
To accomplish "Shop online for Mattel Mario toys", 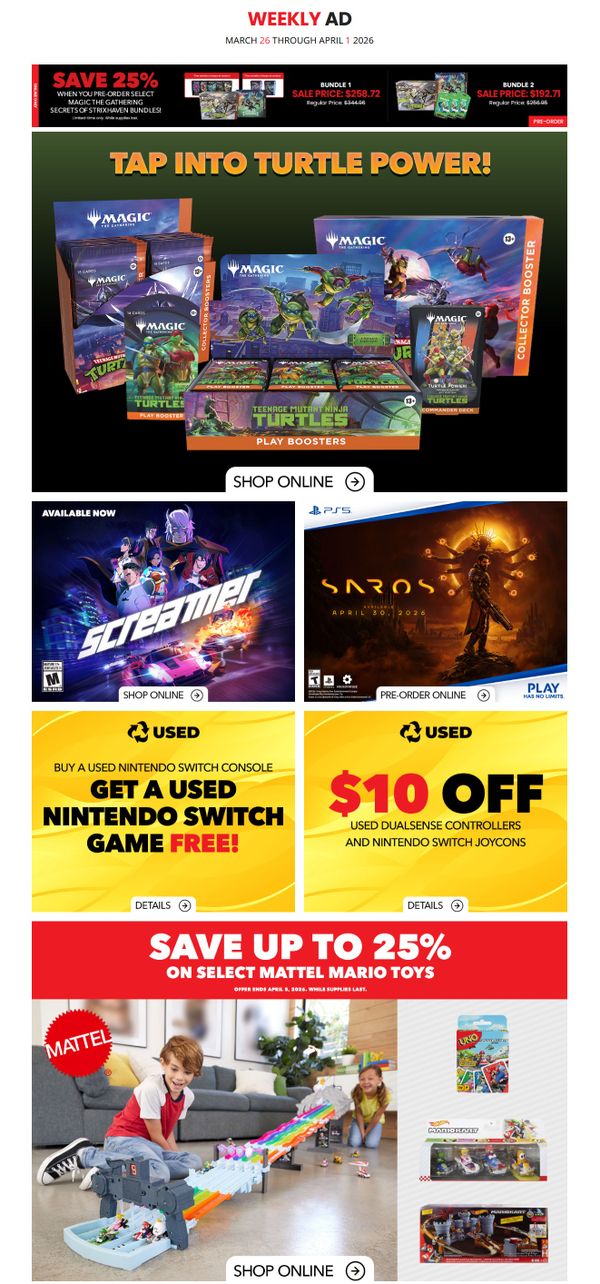I will click(x=299, y=1270).
